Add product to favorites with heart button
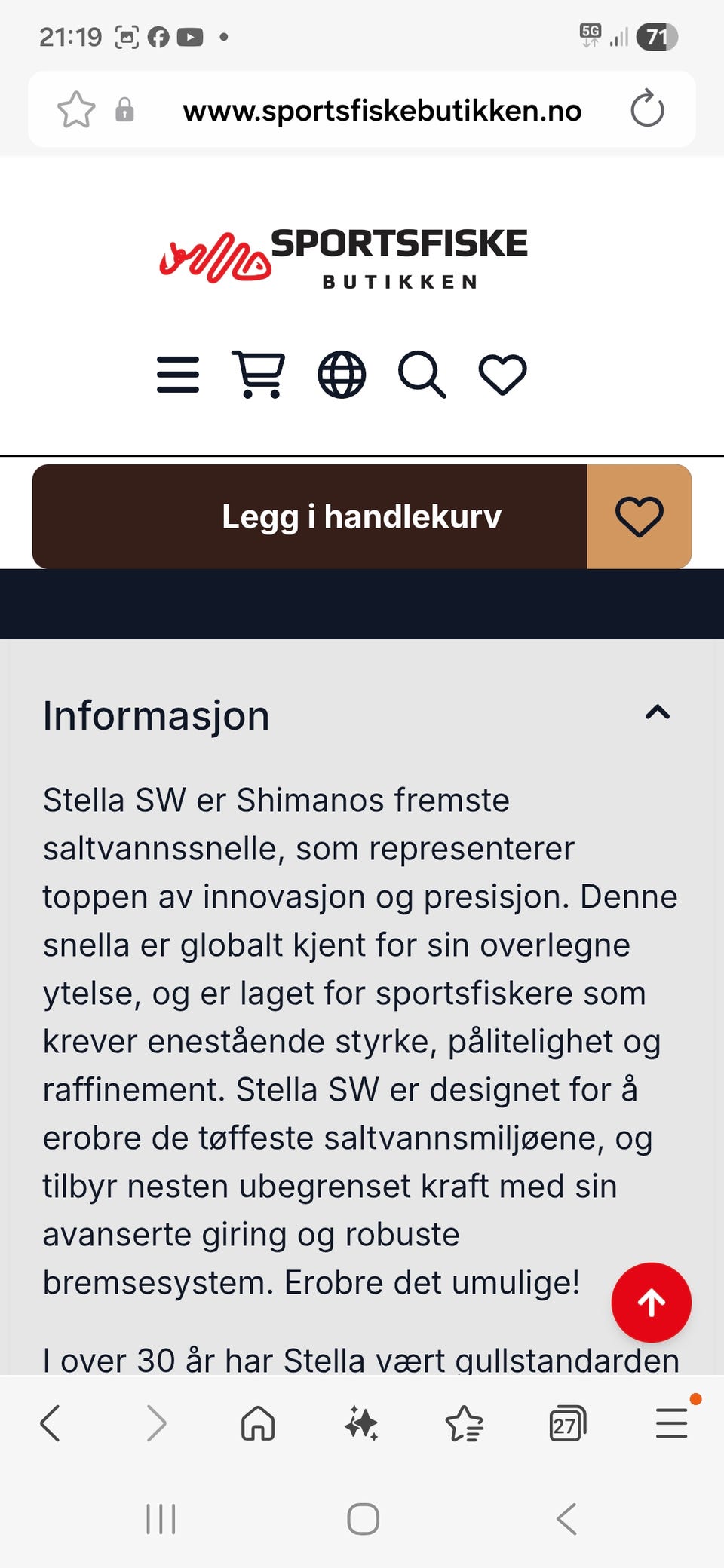724x1568 pixels. 639,516
